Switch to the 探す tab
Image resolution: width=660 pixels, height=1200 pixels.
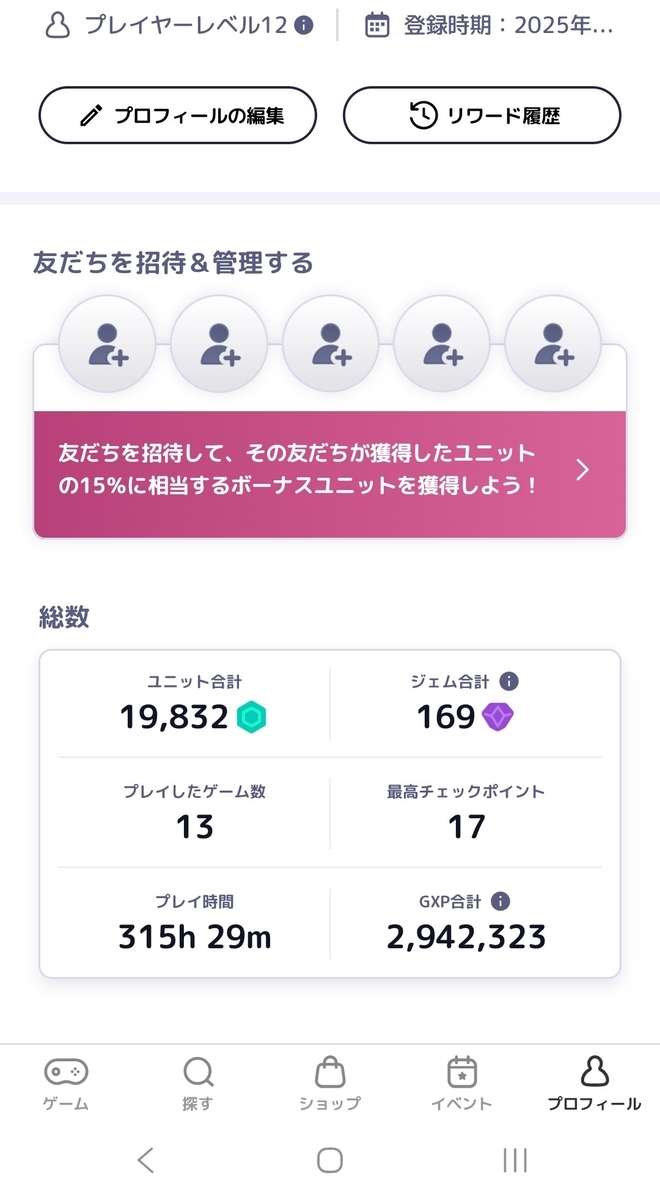tap(198, 1084)
